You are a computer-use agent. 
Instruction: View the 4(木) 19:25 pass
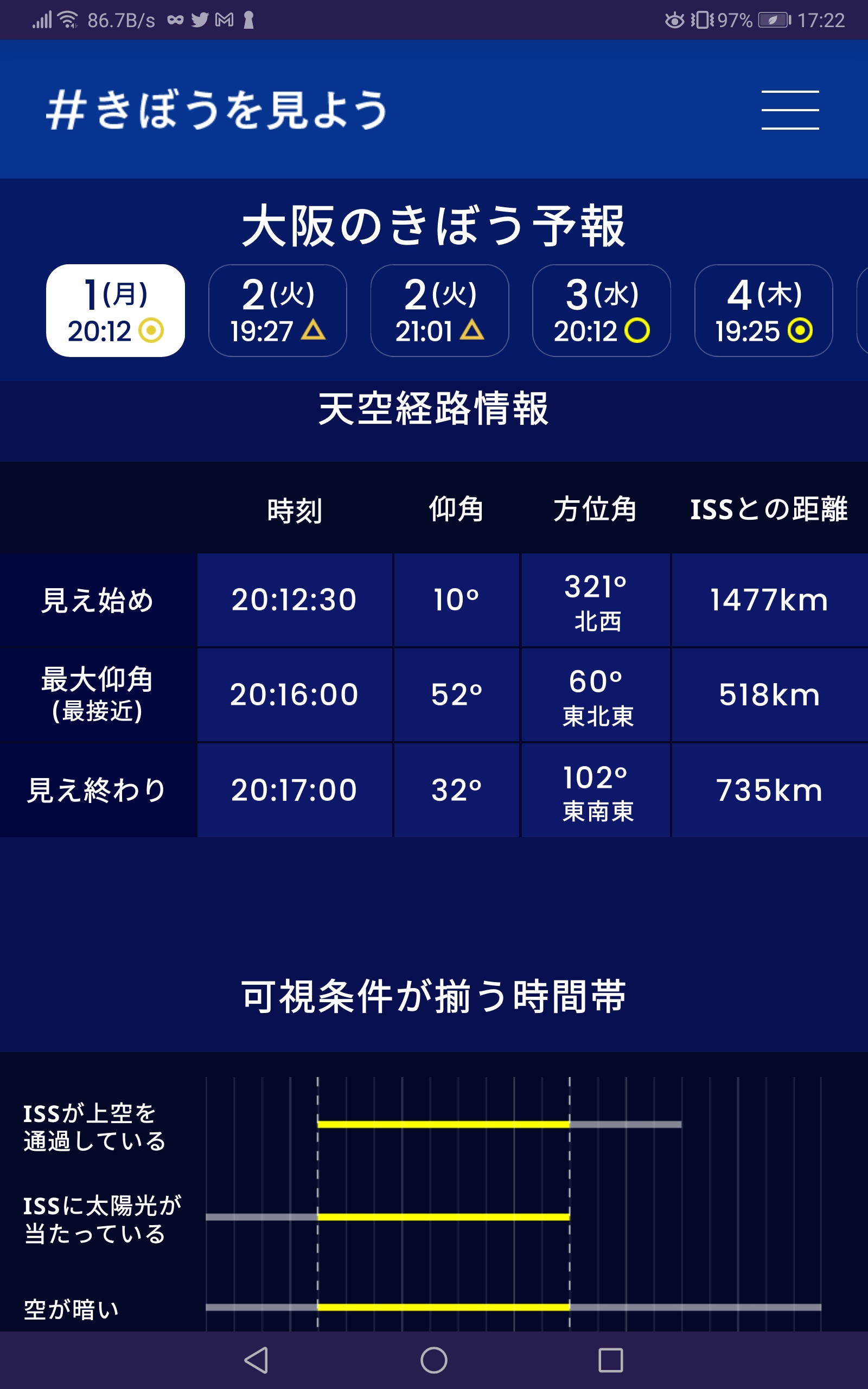(x=763, y=310)
